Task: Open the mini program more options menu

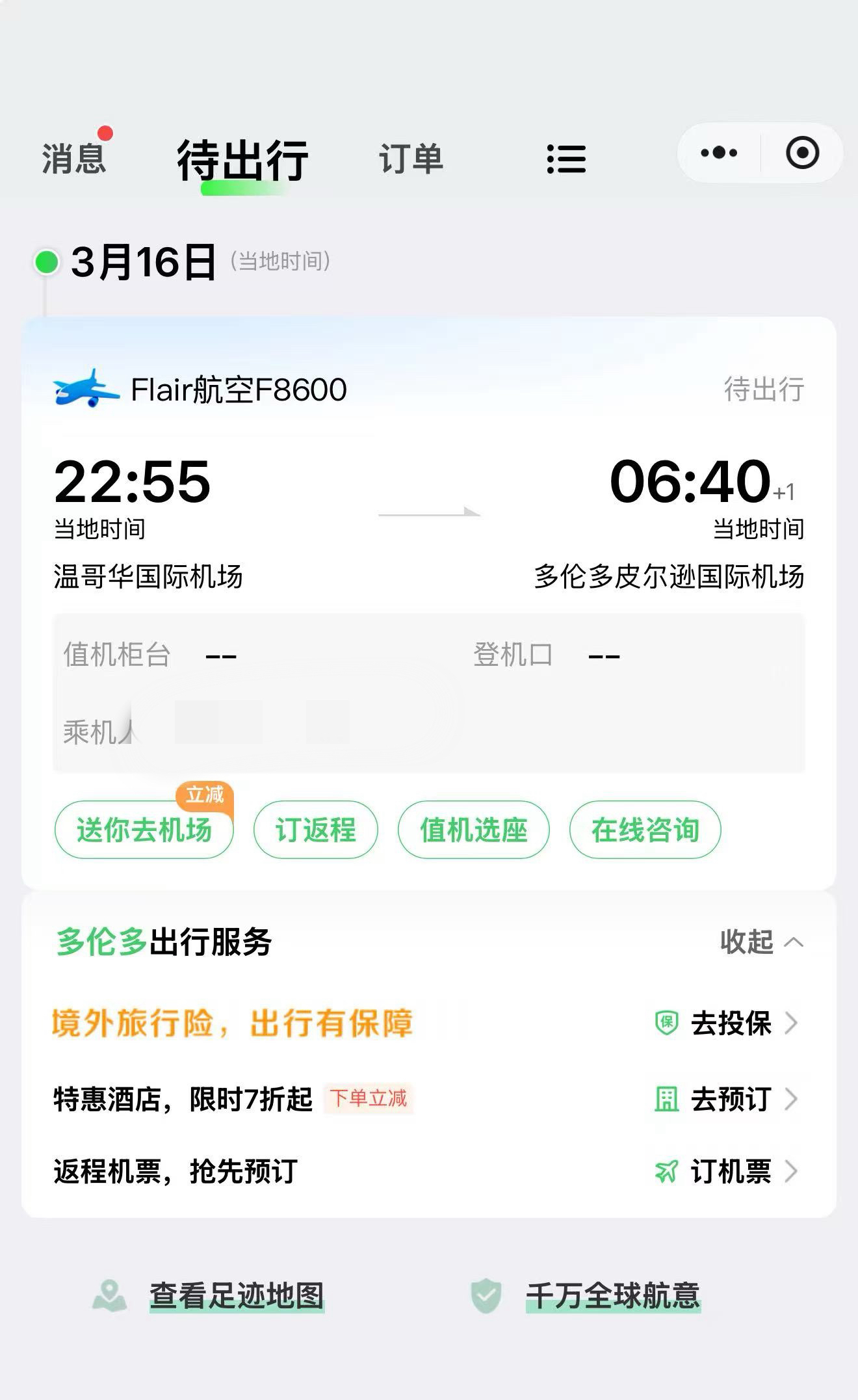Action: [719, 153]
